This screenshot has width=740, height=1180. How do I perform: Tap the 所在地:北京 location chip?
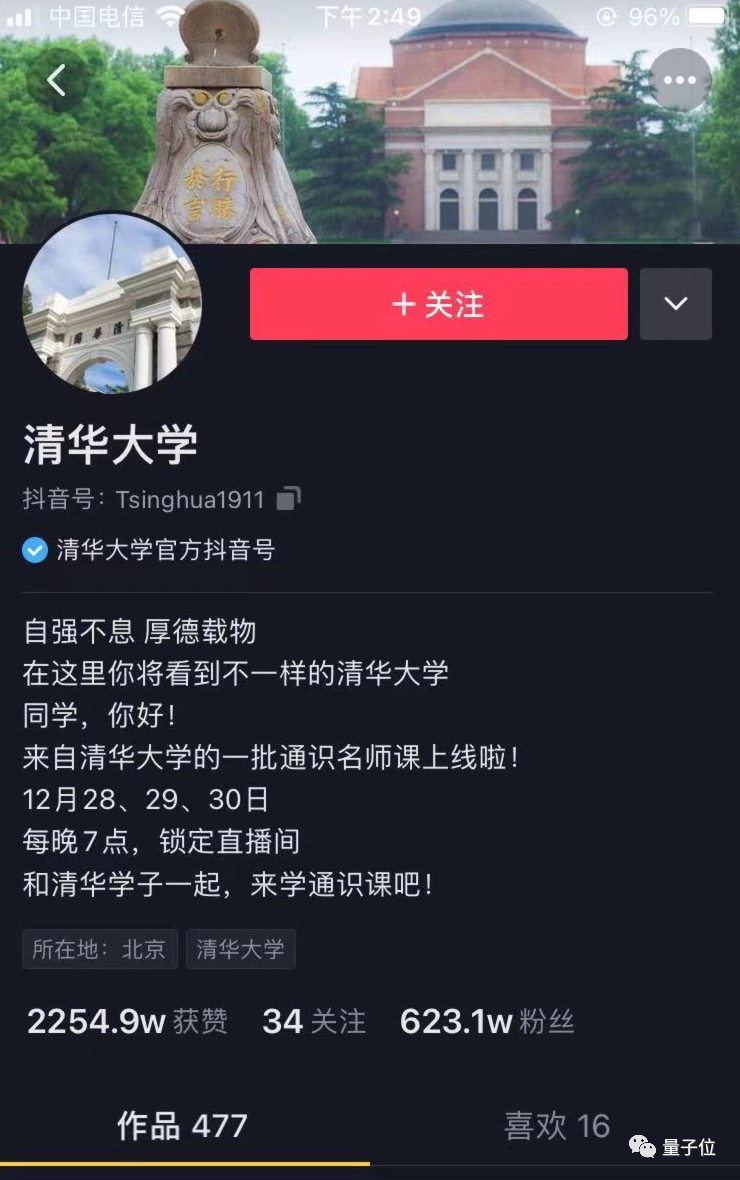[99, 949]
